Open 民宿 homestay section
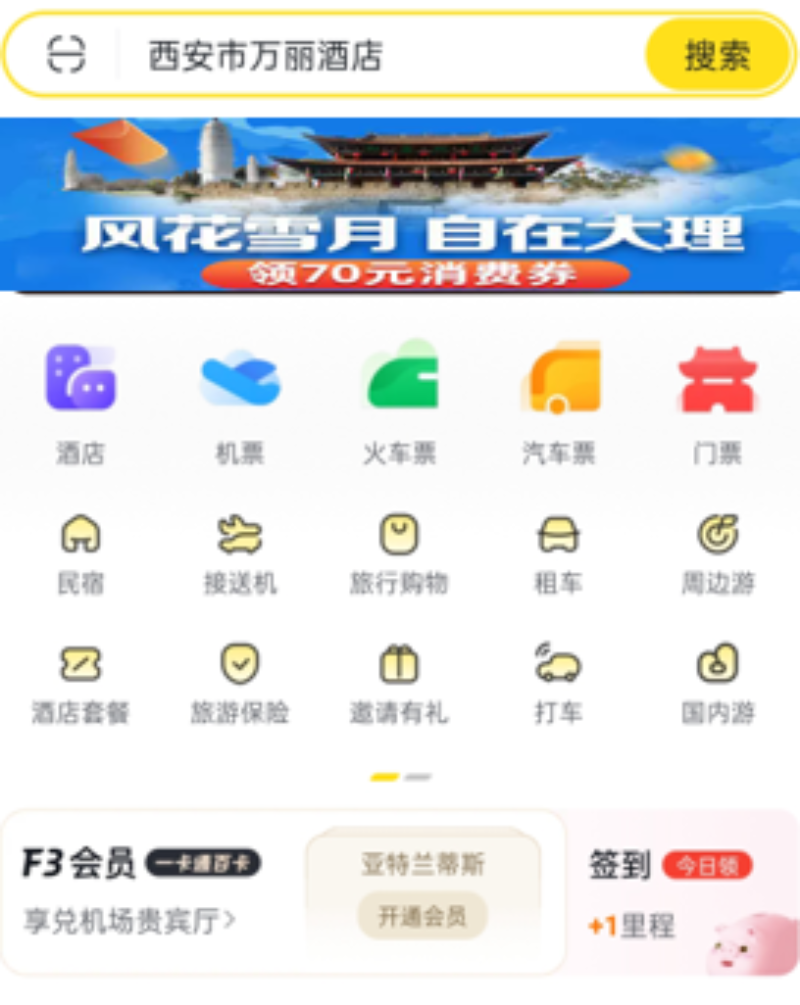Image resolution: width=800 pixels, height=1005 pixels. (80, 553)
